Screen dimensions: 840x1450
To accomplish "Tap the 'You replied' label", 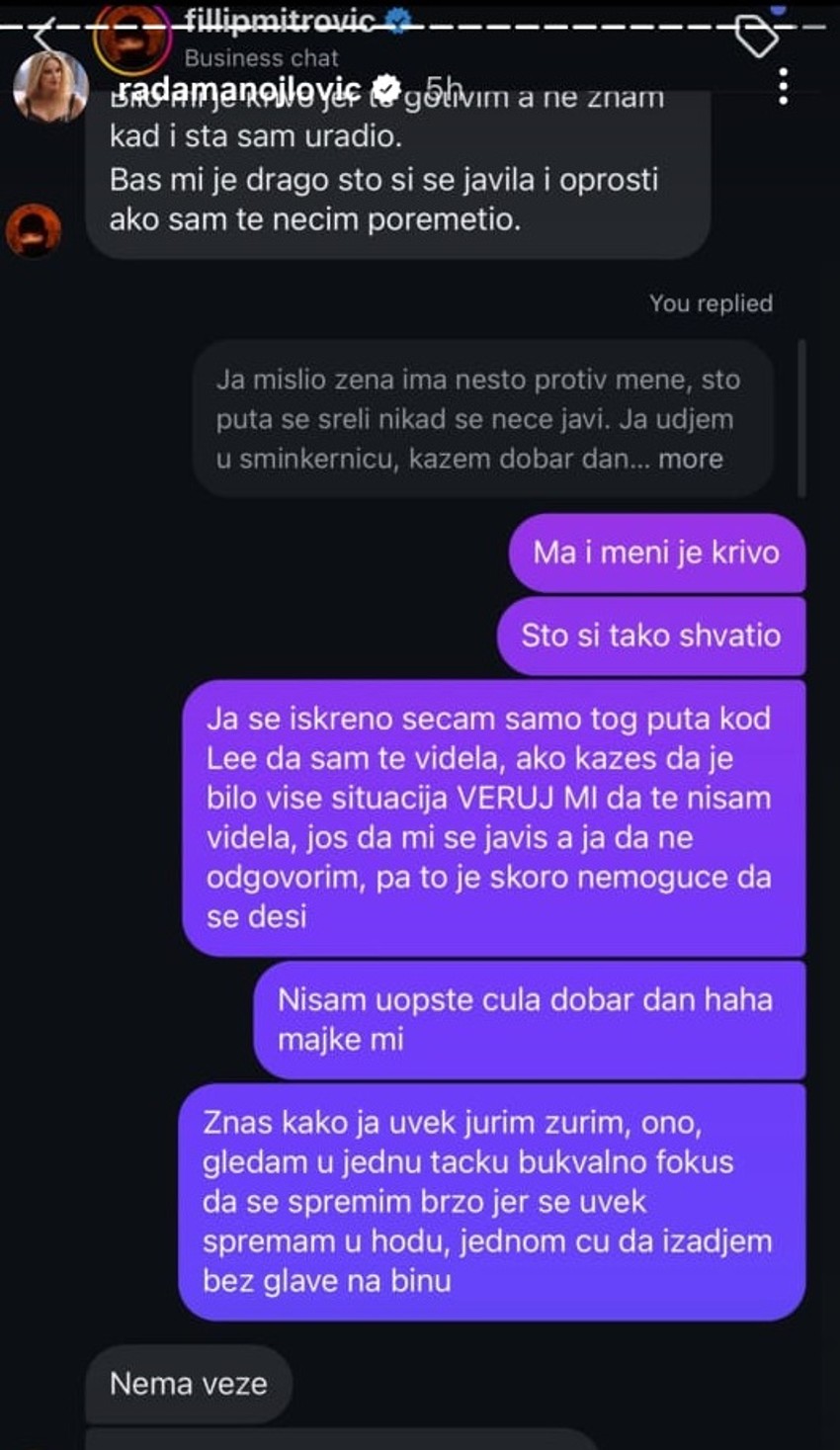I will (x=710, y=304).
